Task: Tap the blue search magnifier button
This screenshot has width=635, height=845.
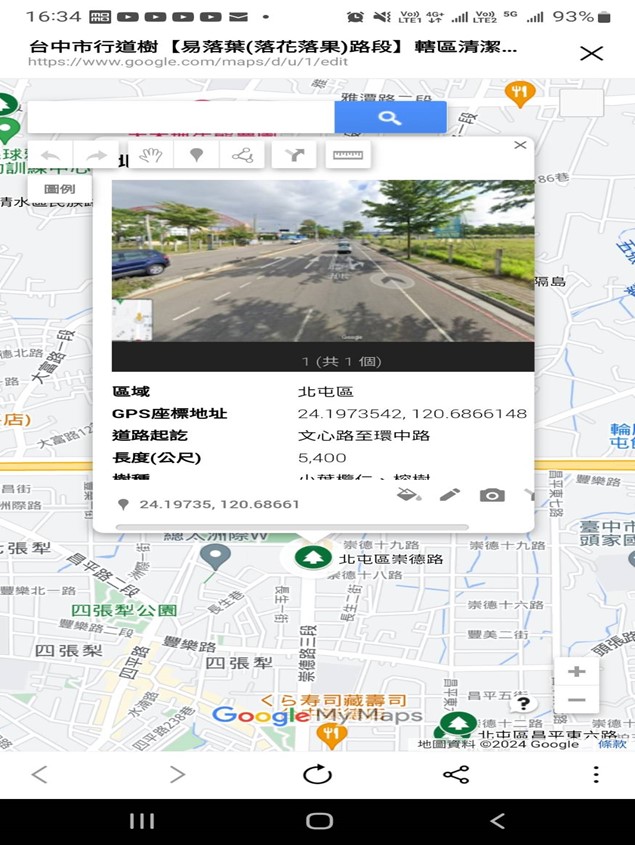Action: (390, 118)
